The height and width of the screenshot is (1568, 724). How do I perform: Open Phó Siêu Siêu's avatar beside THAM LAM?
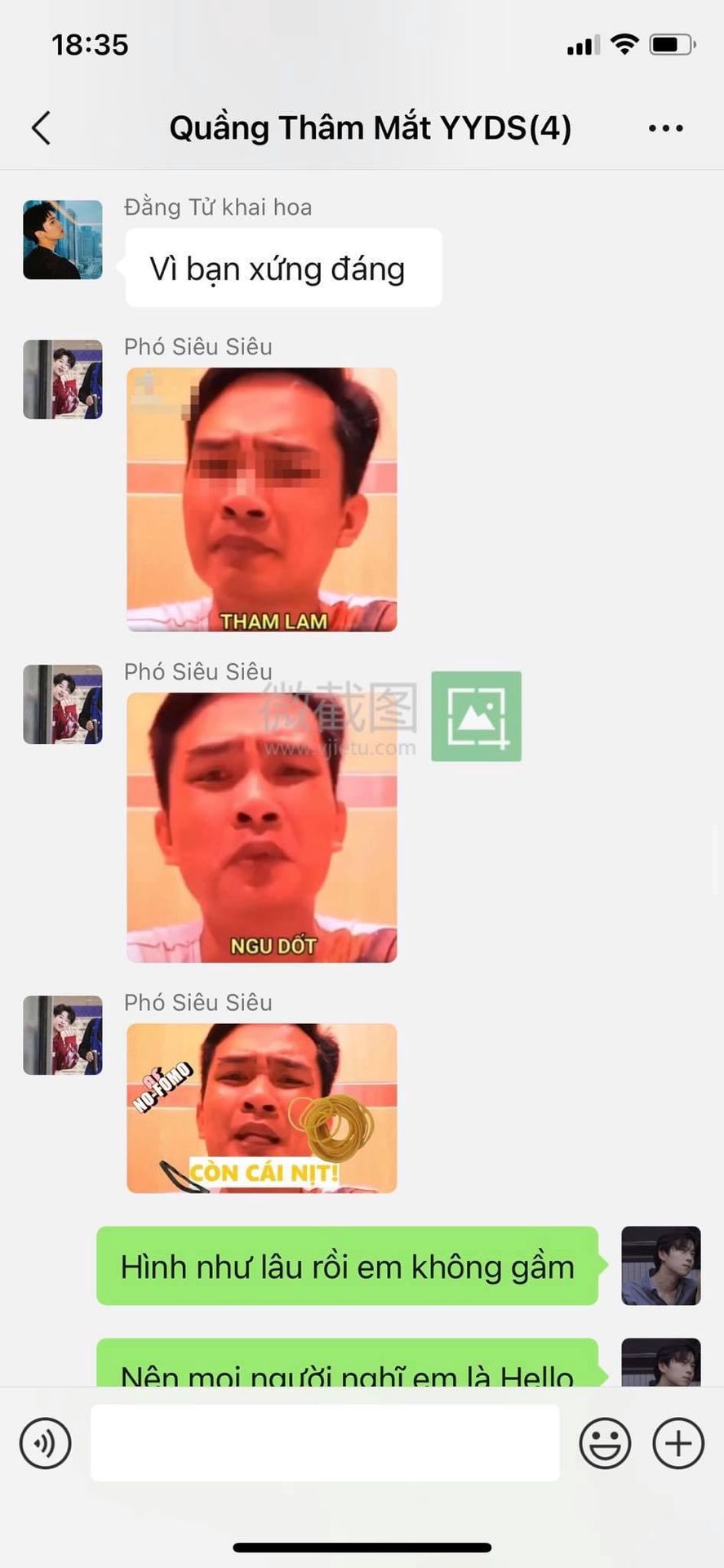tap(63, 380)
